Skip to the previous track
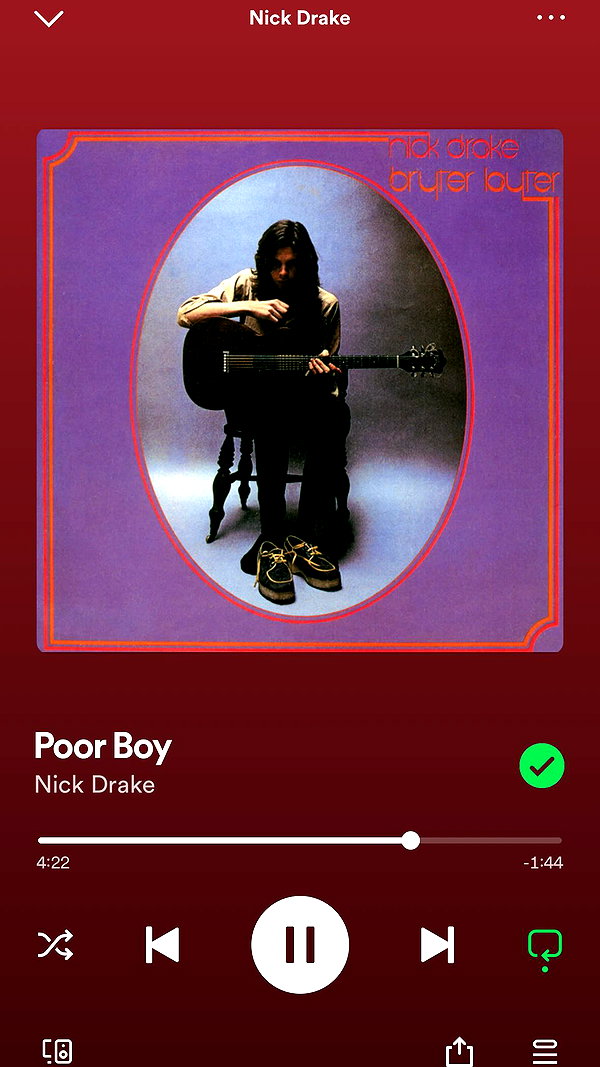Viewport: 600px width, 1067px height. (x=163, y=945)
